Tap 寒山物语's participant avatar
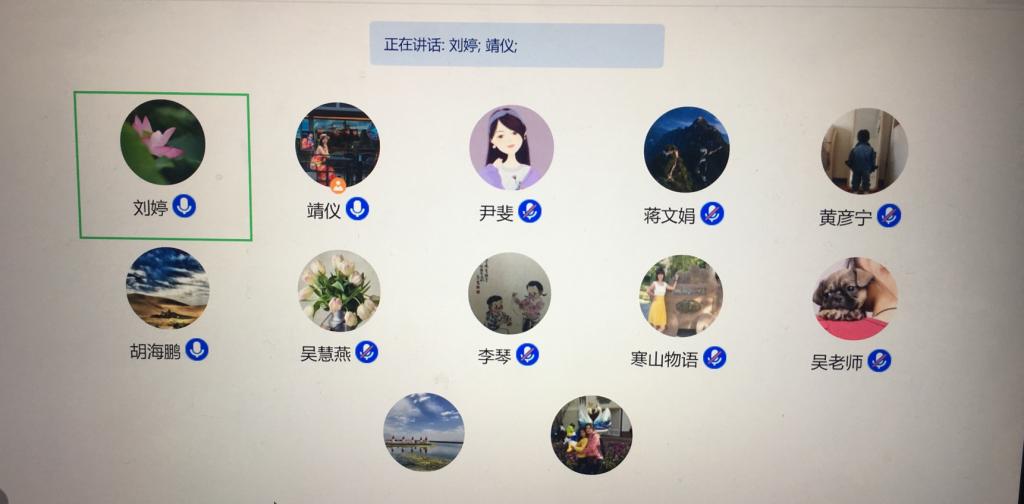The width and height of the screenshot is (1024, 504). click(x=680, y=296)
